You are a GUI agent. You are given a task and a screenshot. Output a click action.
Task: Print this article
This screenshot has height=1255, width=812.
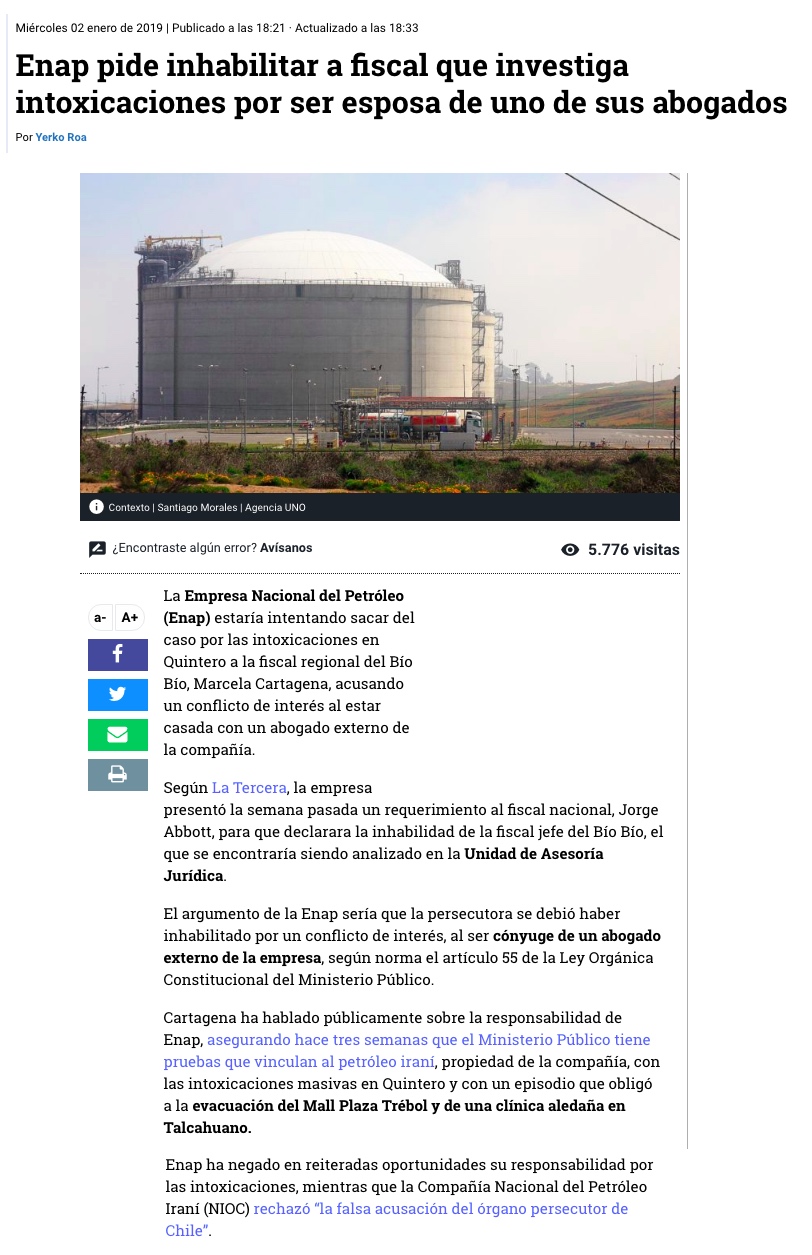117,775
